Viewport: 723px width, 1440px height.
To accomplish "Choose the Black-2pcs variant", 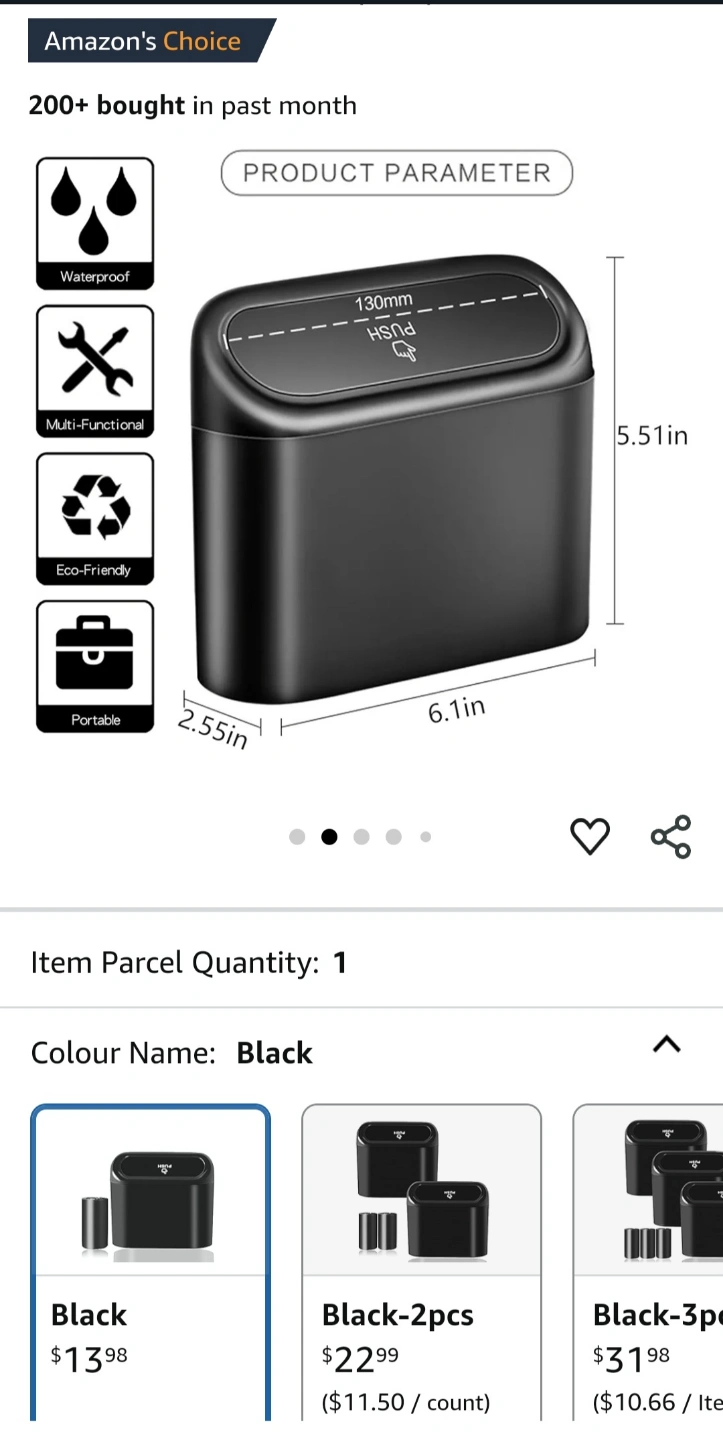I will point(422,1262).
